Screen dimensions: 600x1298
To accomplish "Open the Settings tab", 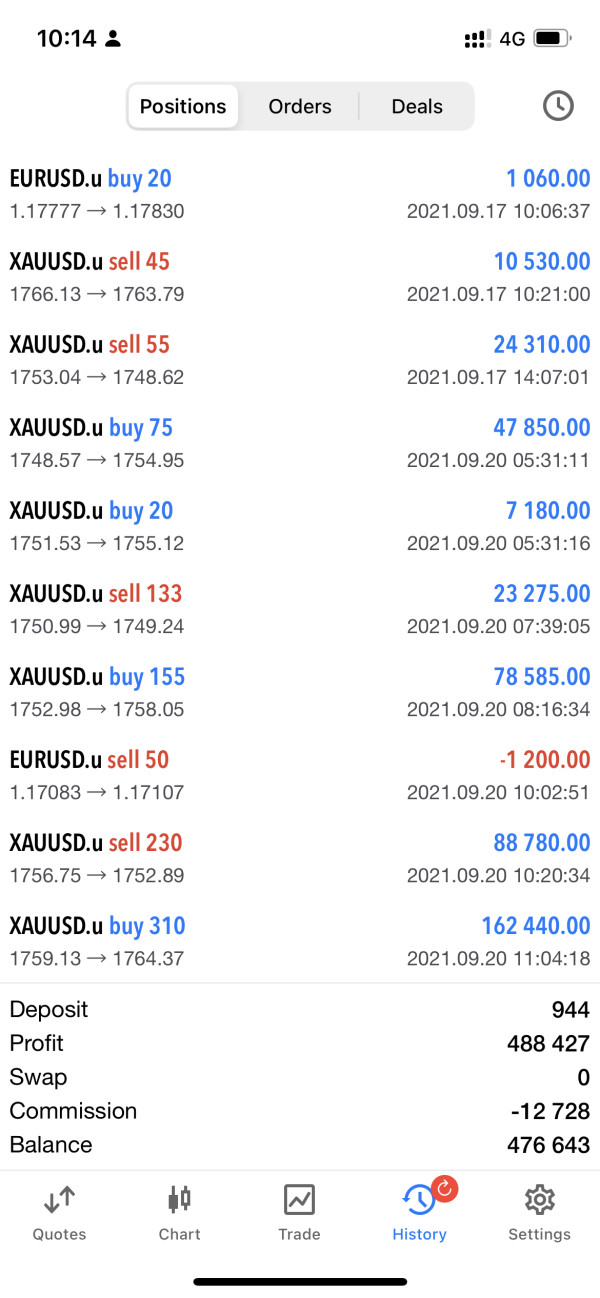I will click(539, 1212).
